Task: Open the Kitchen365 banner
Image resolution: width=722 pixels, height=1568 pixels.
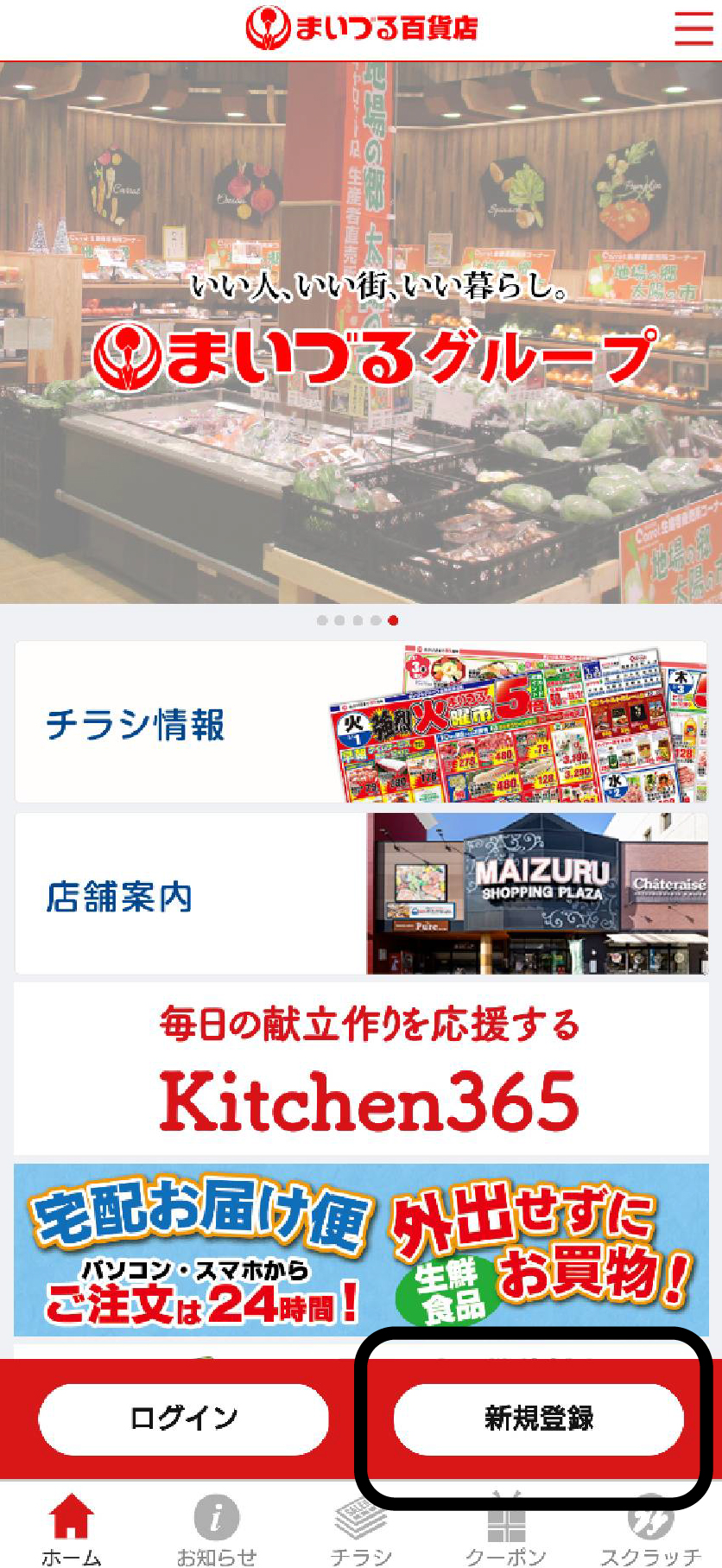Action: (361, 1069)
